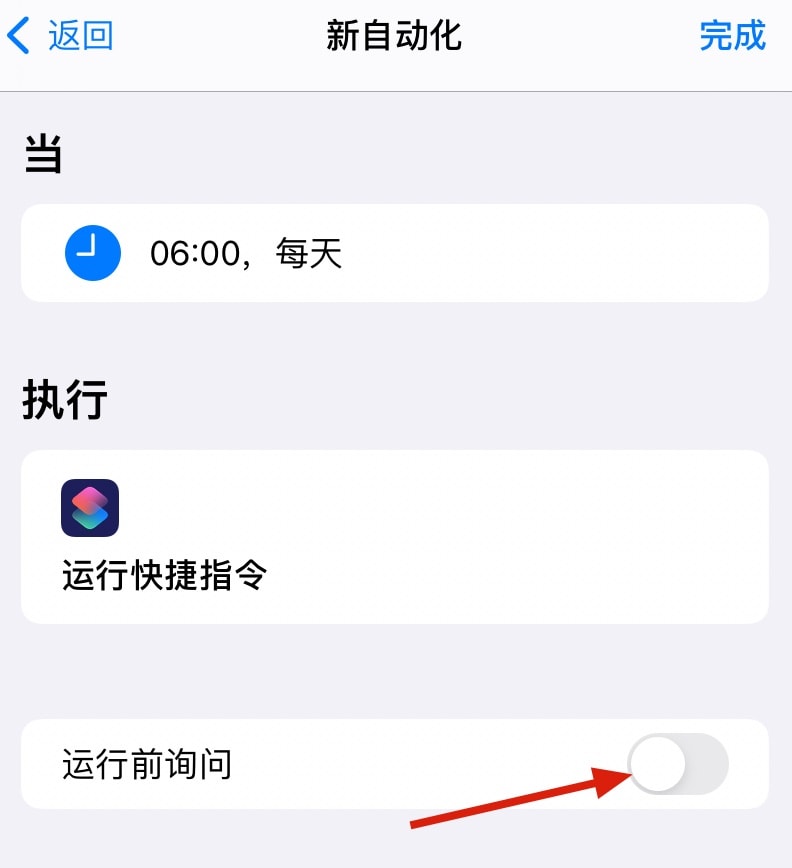Toggle the 运行前询问 switch

678,764
